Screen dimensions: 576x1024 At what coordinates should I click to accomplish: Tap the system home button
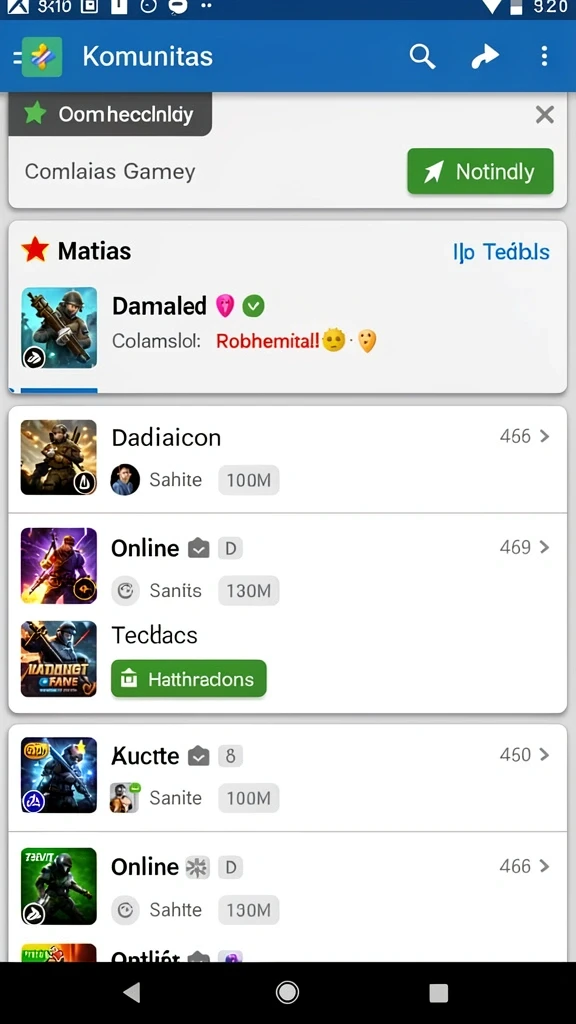tap(287, 992)
